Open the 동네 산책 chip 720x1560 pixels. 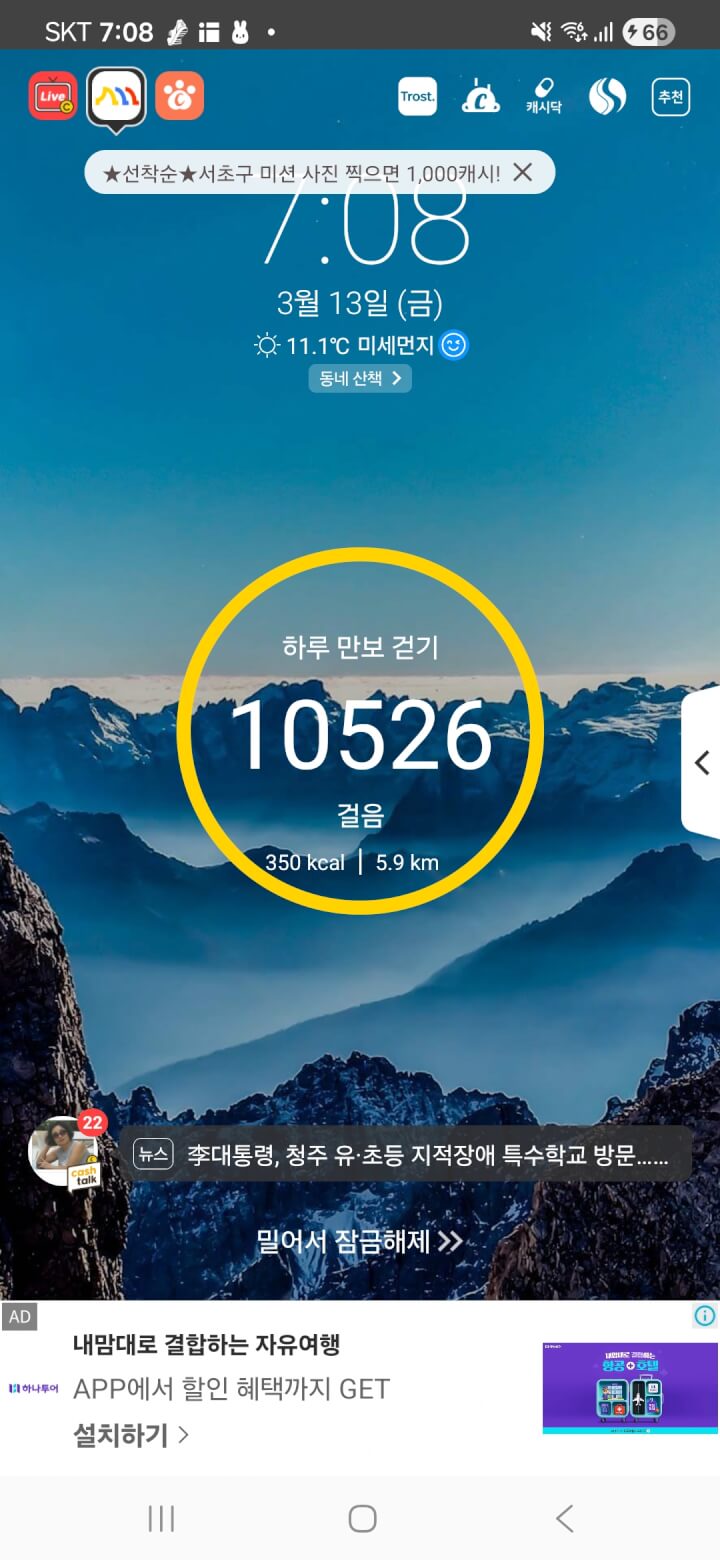pyautogui.click(x=360, y=378)
